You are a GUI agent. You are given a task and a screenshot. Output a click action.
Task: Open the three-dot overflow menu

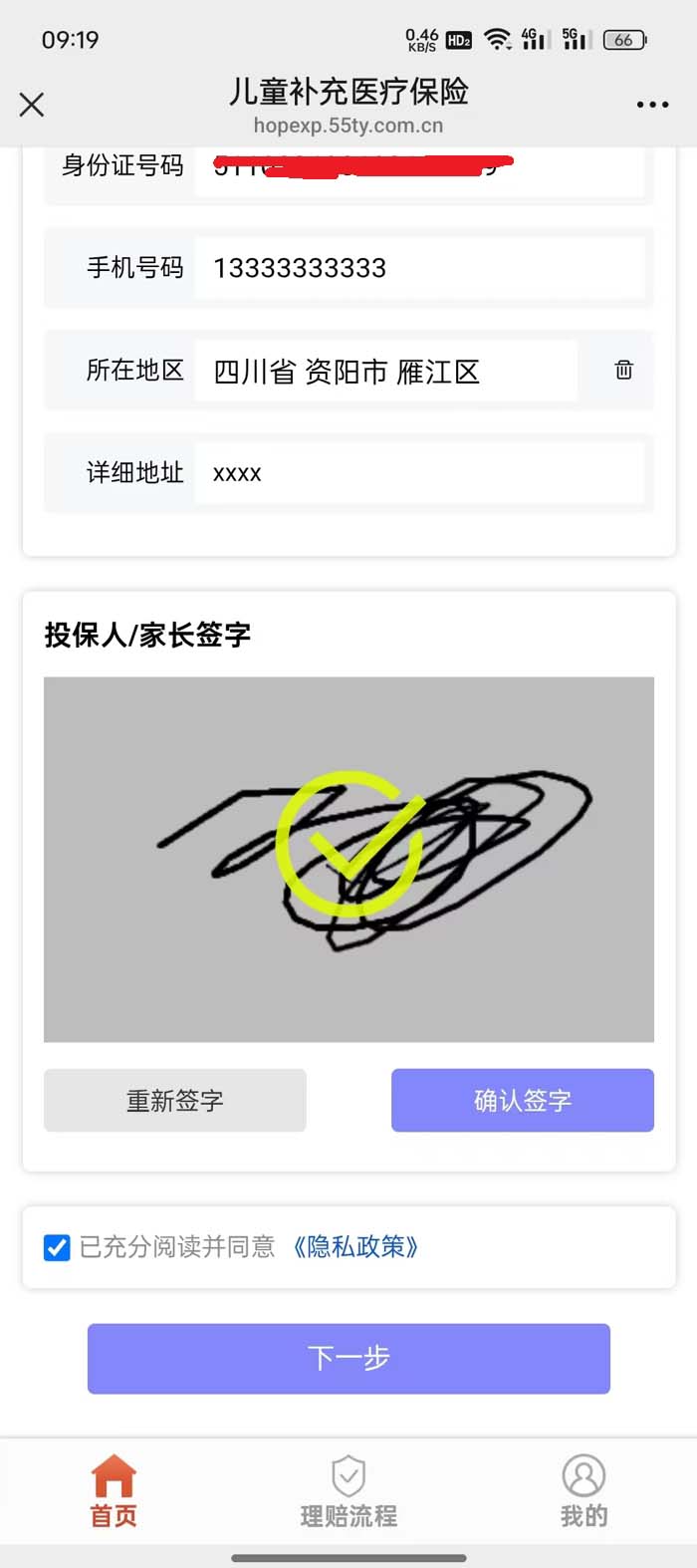tap(652, 105)
